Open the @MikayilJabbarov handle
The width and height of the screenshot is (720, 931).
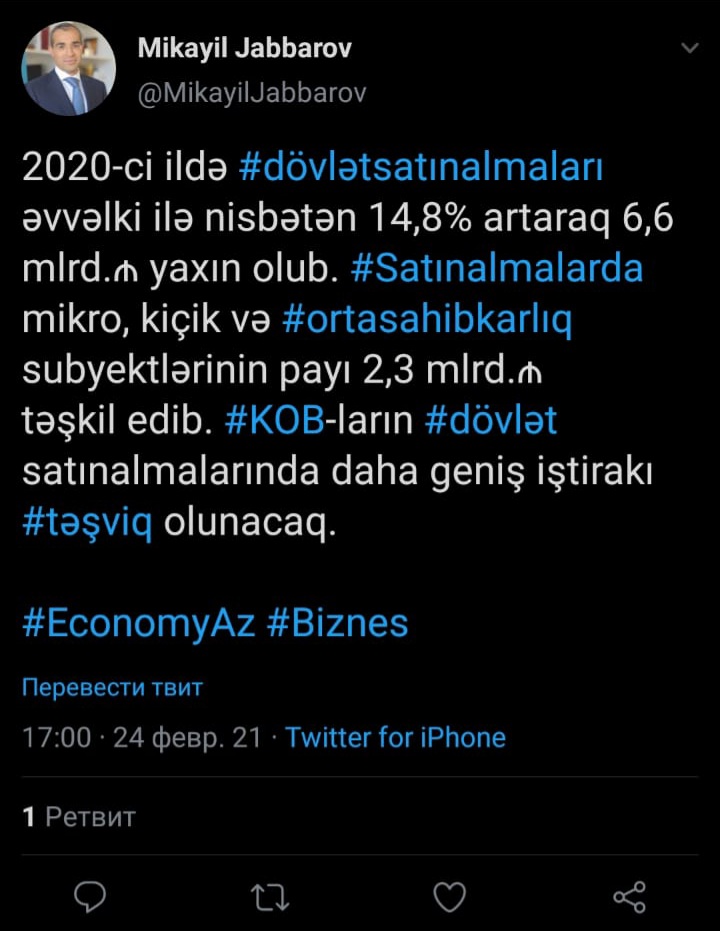point(251,93)
